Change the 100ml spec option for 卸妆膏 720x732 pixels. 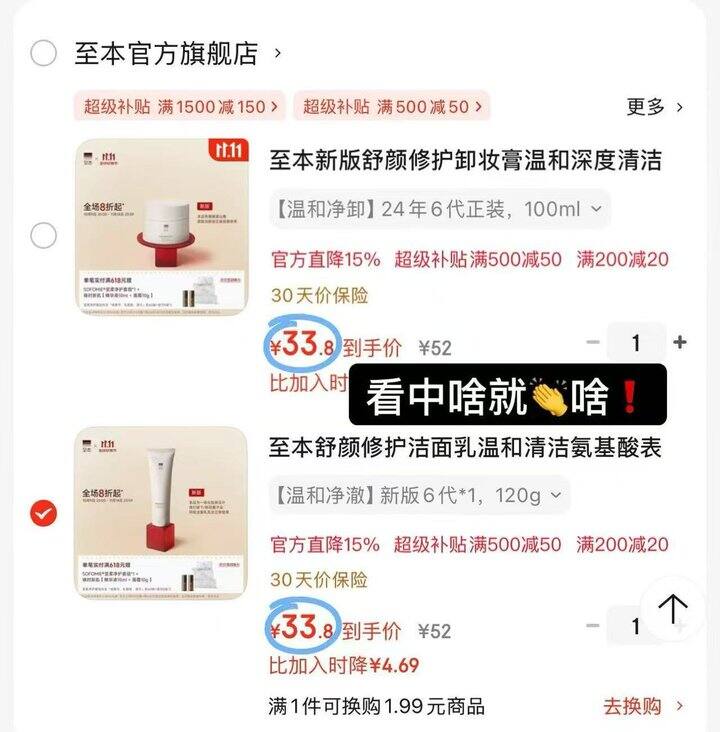pos(439,209)
